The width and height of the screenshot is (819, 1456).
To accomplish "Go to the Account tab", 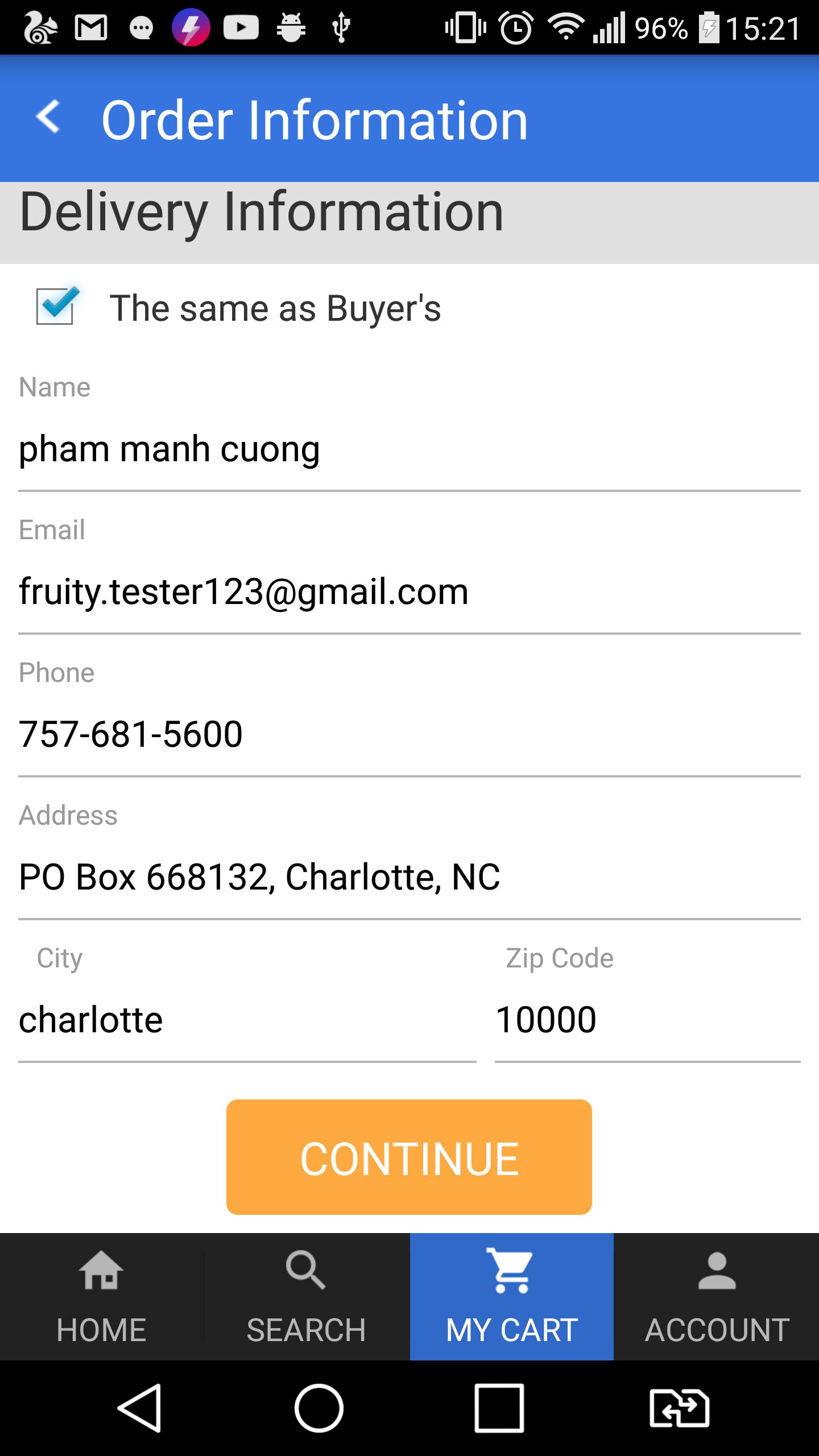I will point(717,1297).
